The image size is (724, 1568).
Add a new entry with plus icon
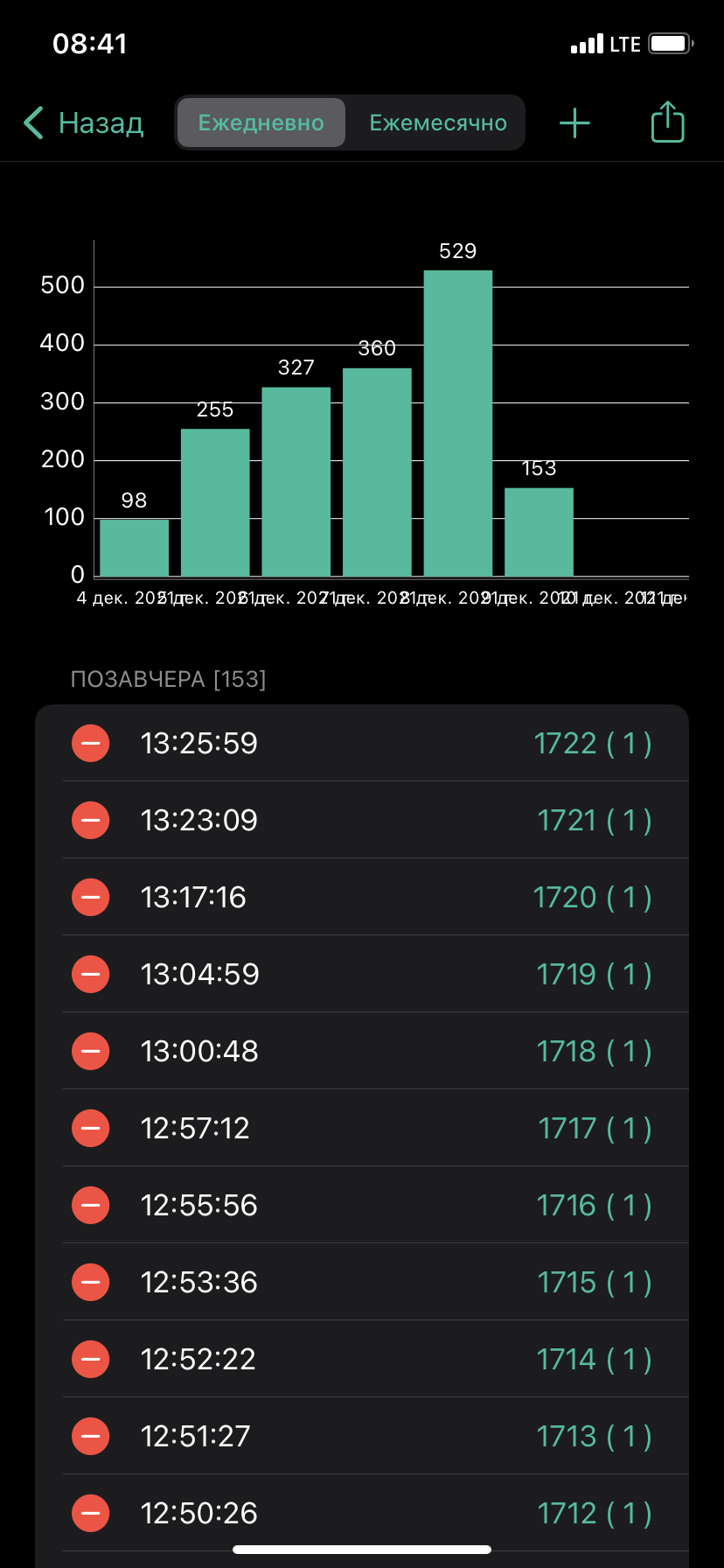point(574,123)
